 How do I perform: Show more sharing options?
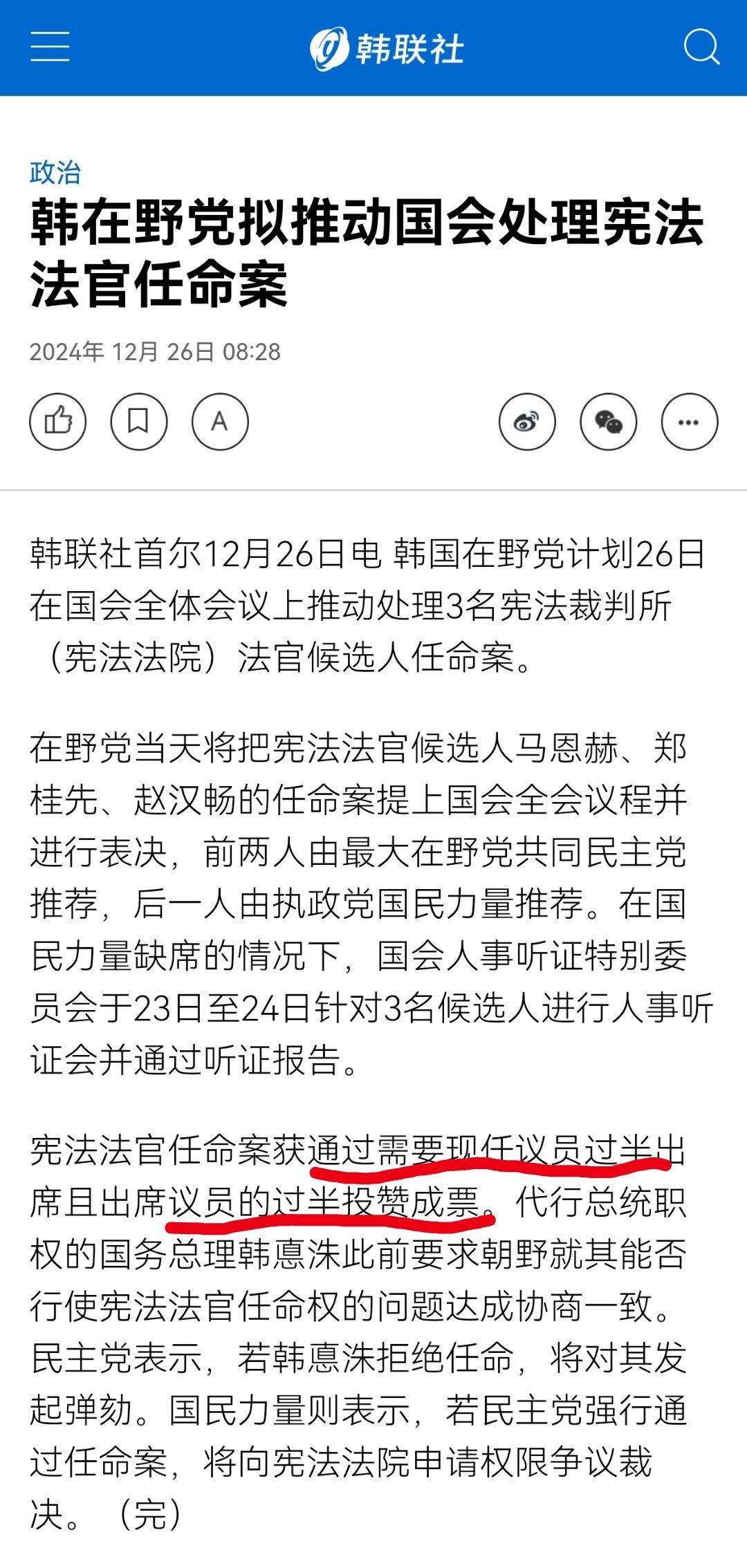(689, 422)
